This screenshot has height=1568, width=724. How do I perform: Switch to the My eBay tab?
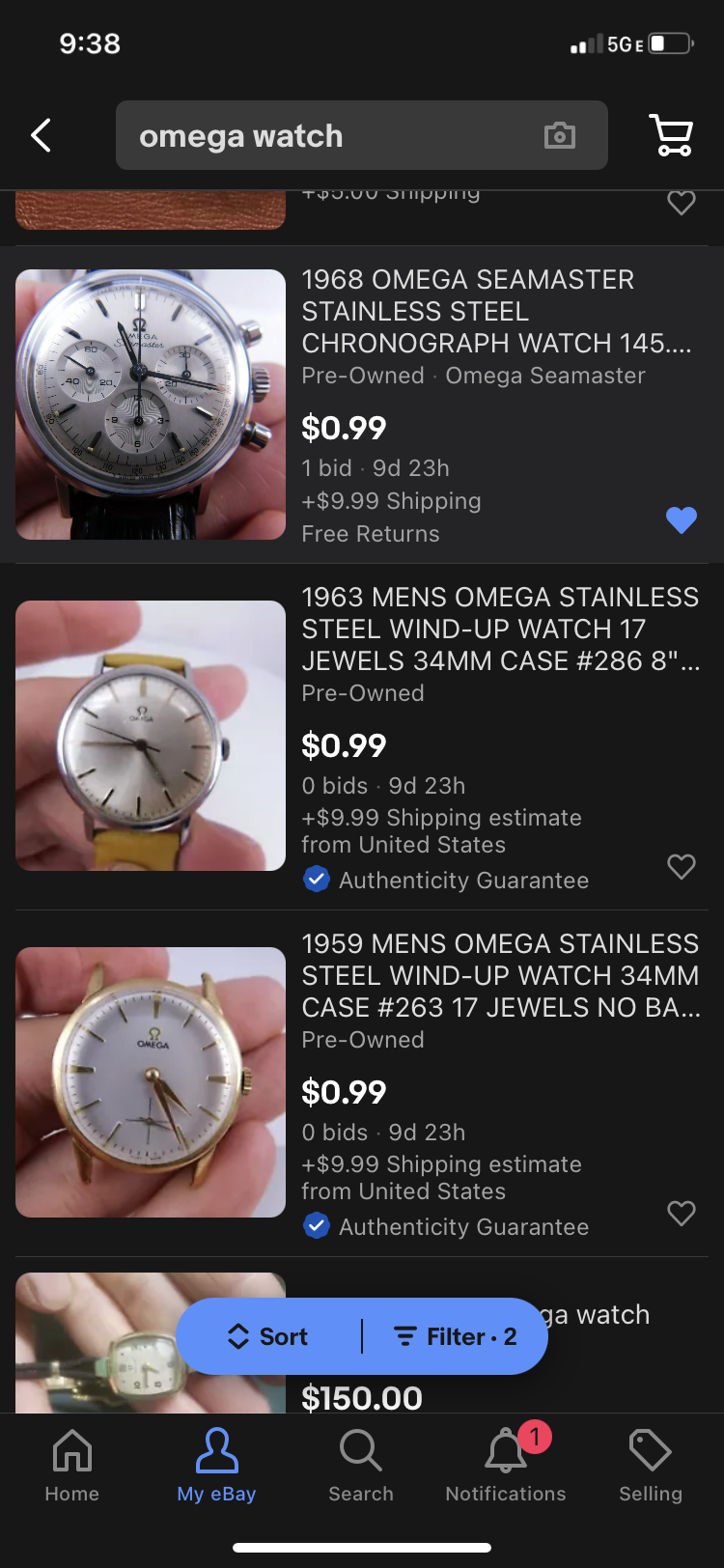tap(216, 1466)
